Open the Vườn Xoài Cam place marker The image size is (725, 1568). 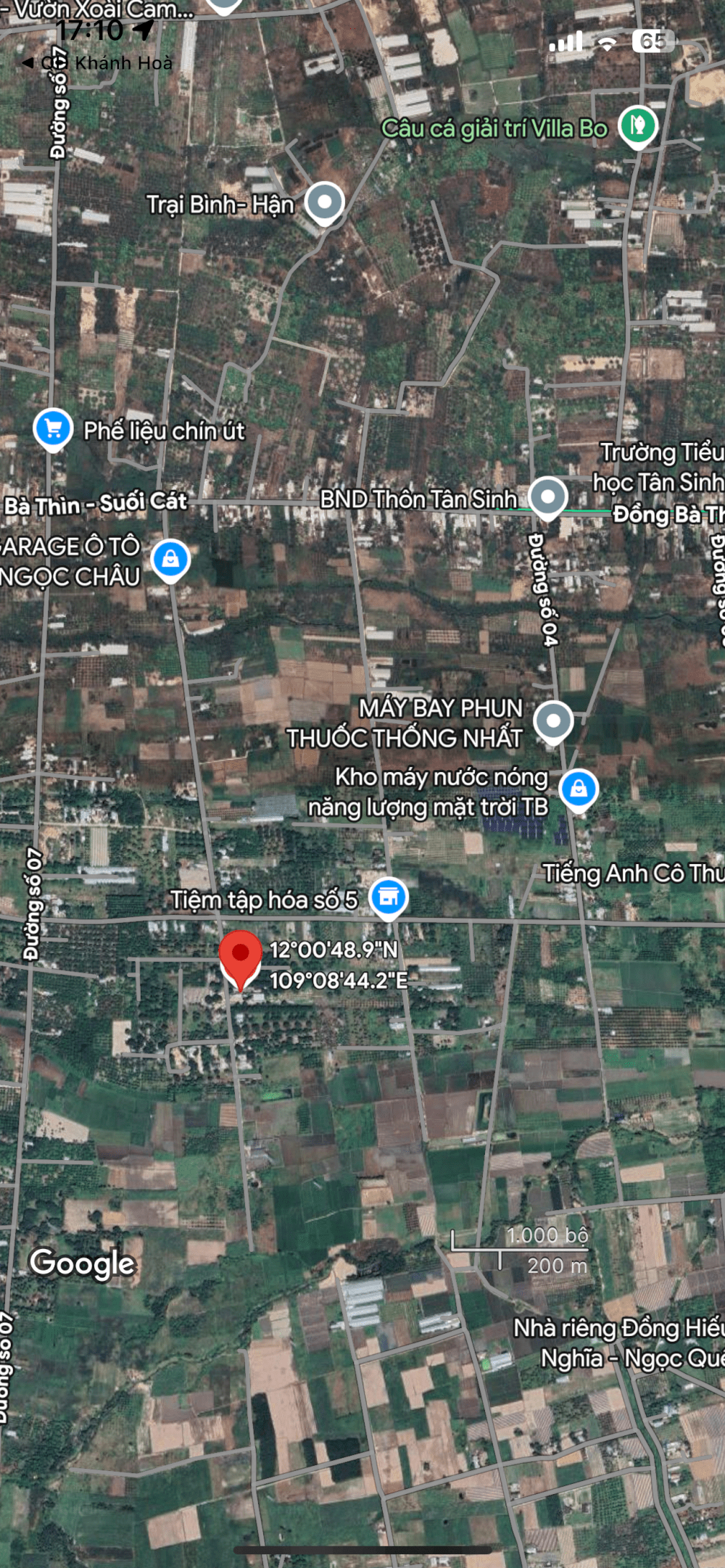(224, 6)
